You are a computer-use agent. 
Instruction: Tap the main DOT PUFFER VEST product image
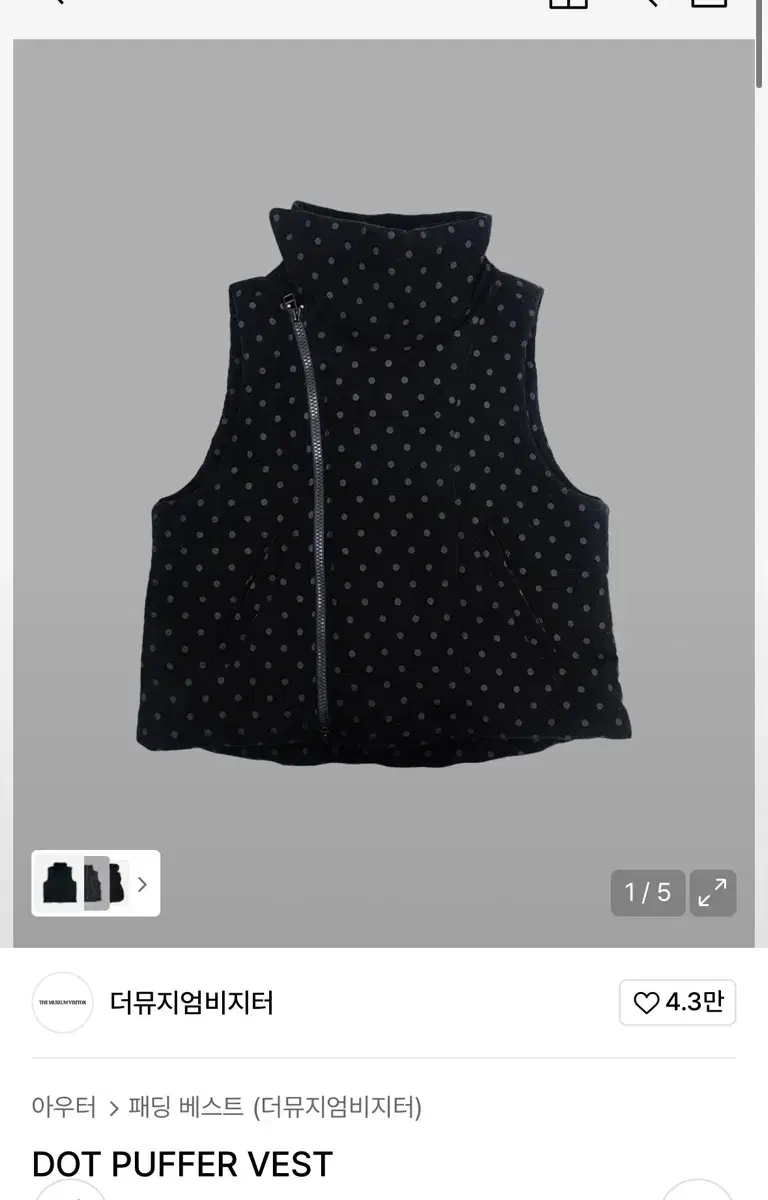coord(384,470)
